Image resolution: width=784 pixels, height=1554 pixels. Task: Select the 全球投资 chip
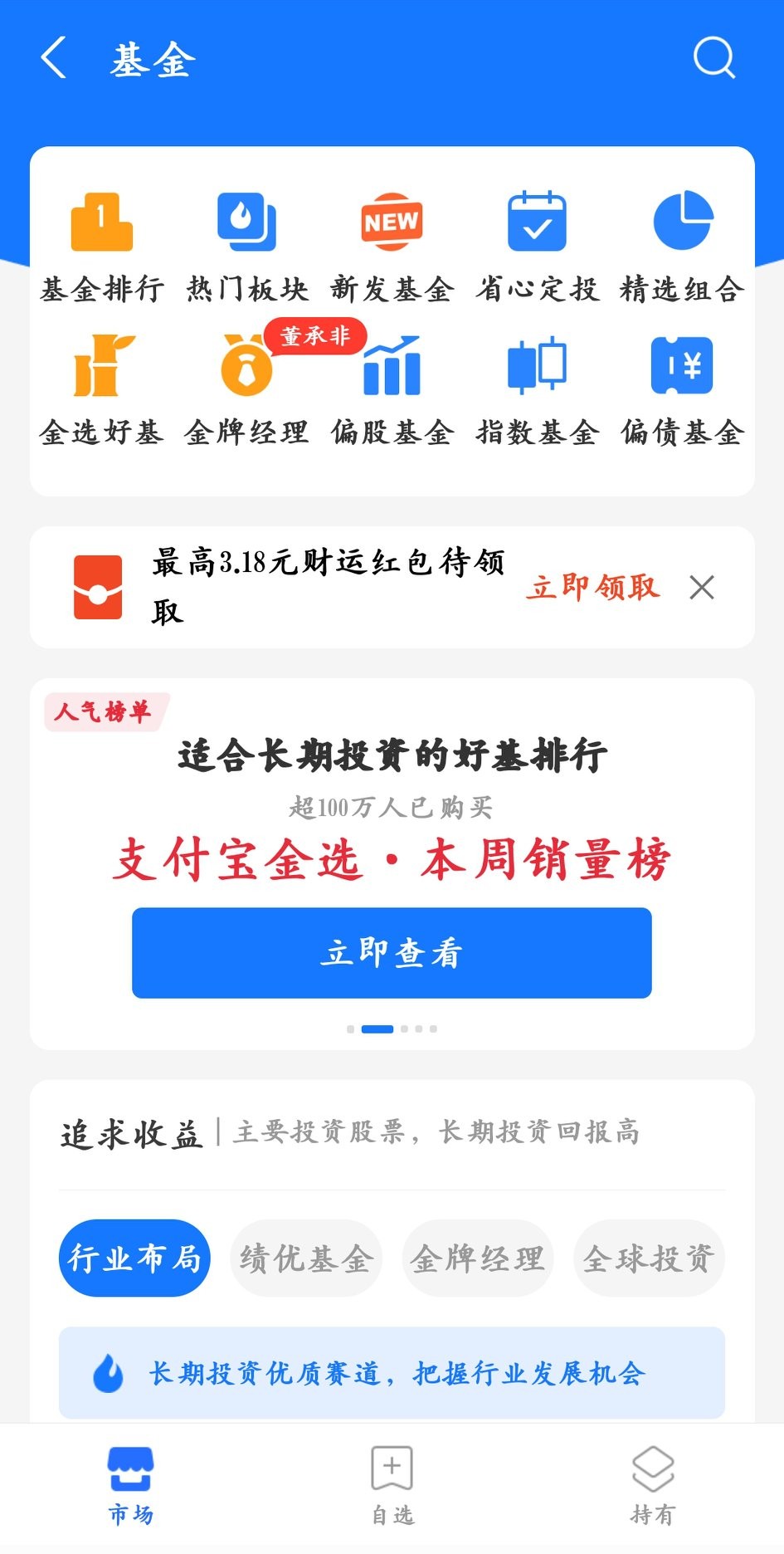tap(649, 1258)
